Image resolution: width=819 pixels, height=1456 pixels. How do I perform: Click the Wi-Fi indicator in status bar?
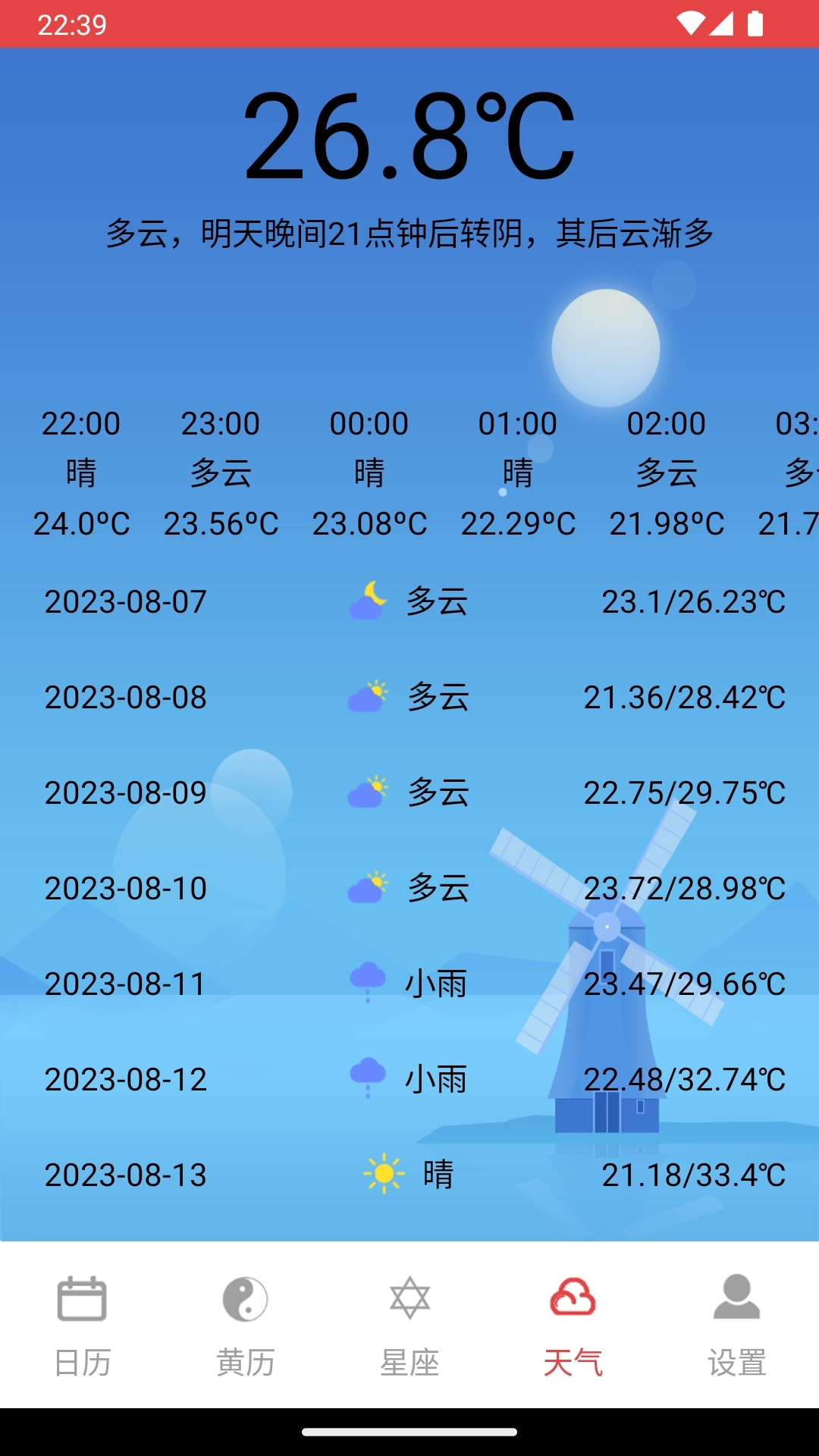pos(692,24)
